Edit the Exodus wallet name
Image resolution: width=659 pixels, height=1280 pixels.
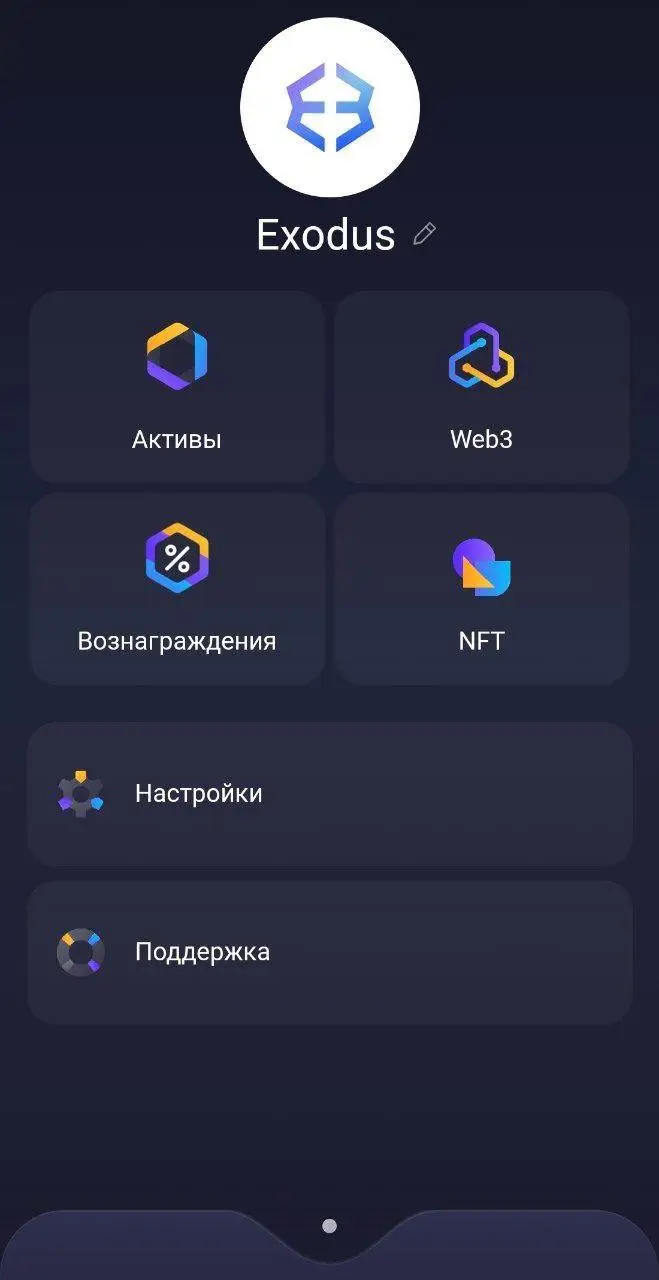pos(424,235)
